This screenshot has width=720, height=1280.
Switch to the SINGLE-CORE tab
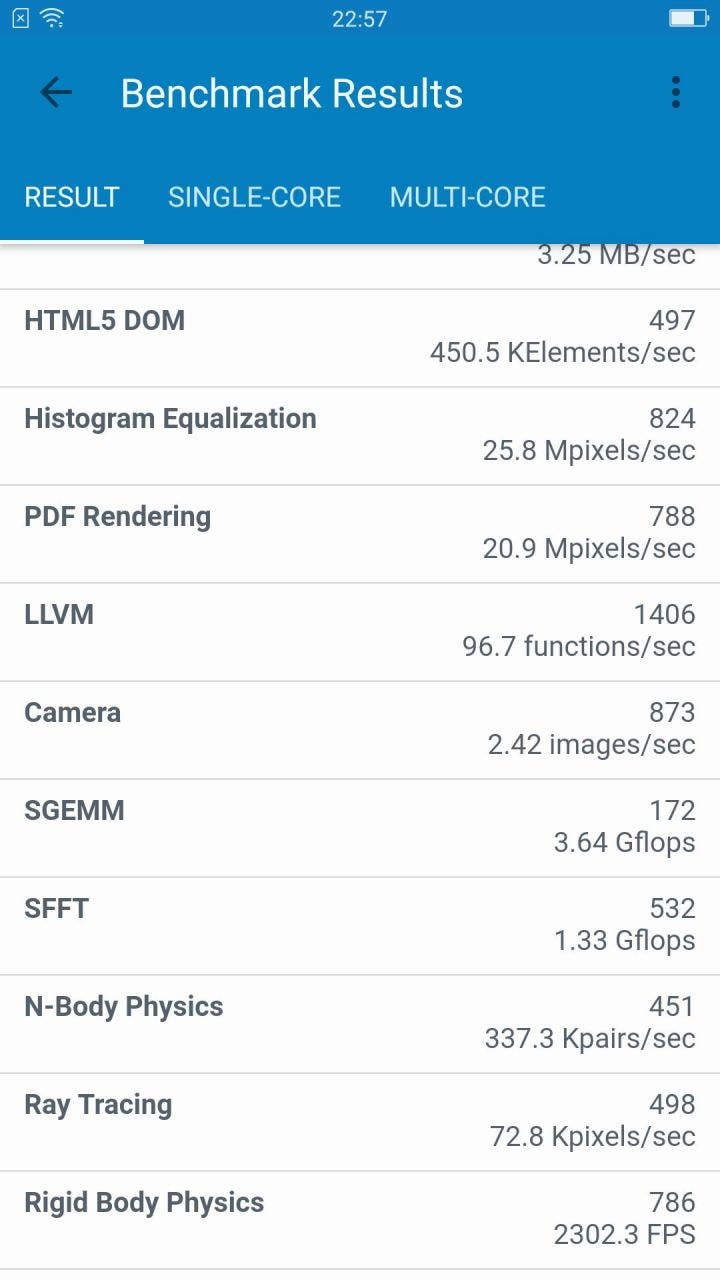pos(254,197)
